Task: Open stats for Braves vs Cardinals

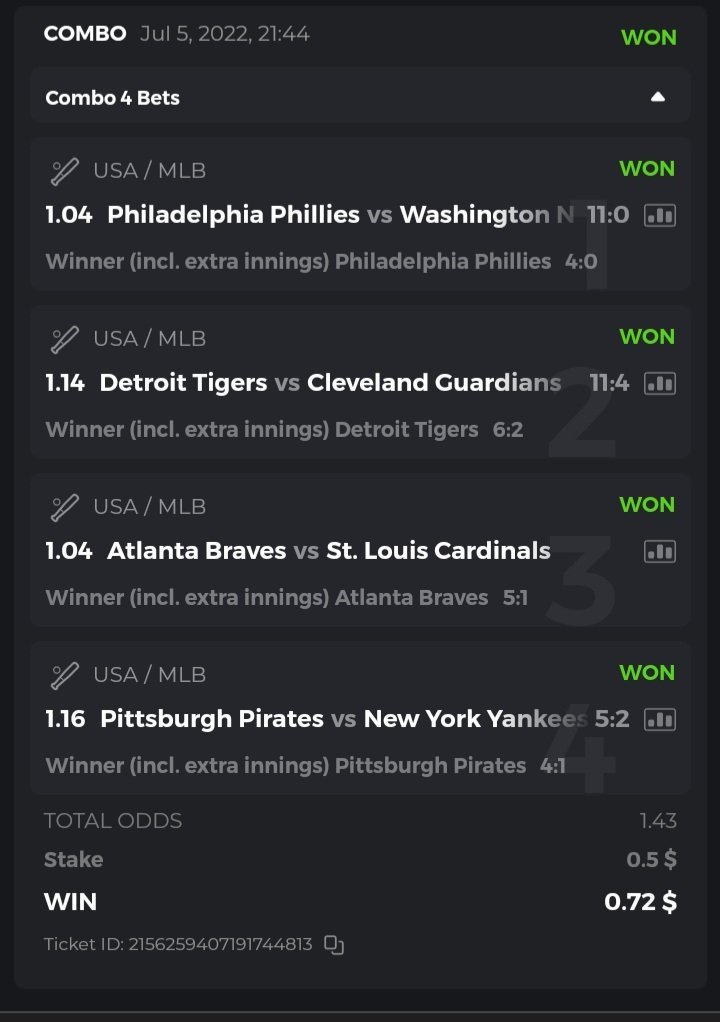Action: (660, 551)
